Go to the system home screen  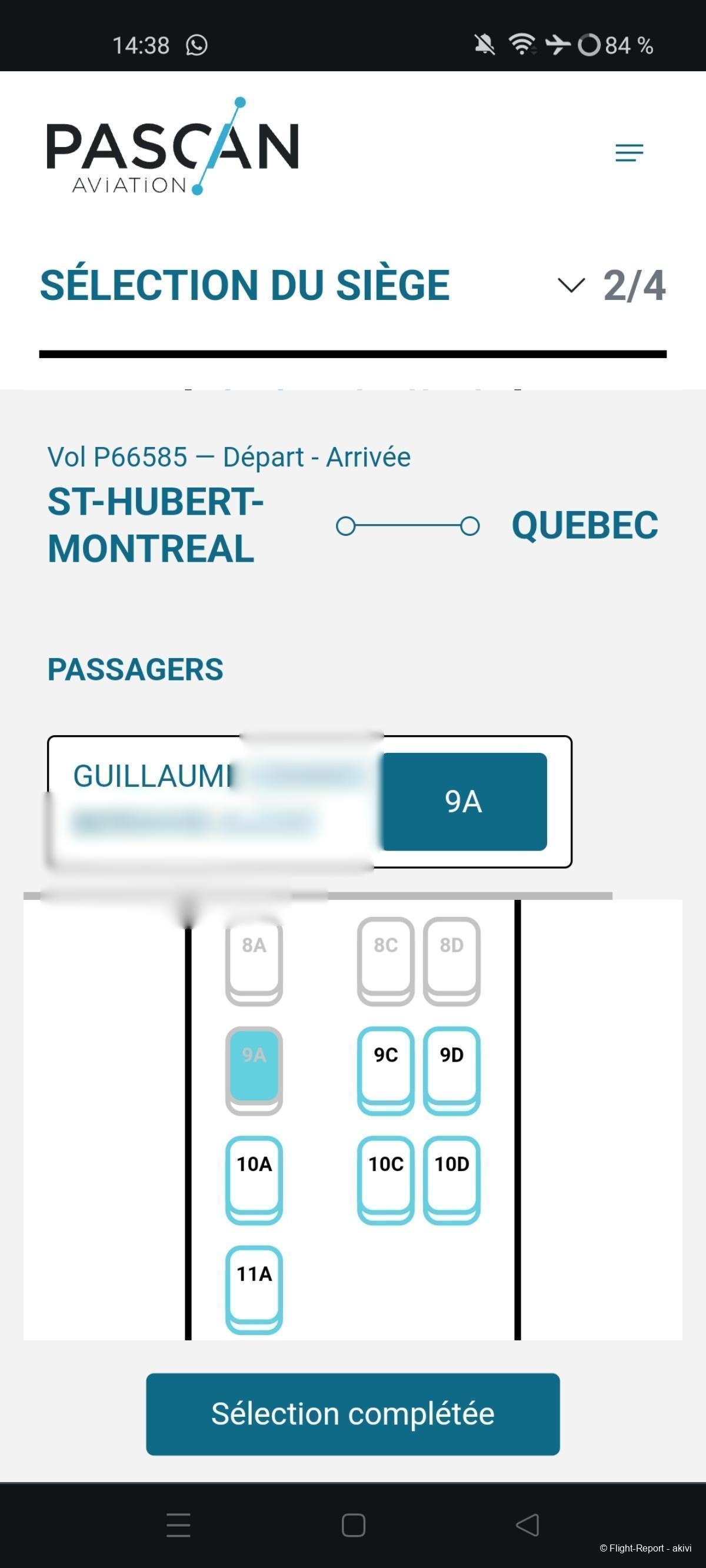(x=354, y=1525)
